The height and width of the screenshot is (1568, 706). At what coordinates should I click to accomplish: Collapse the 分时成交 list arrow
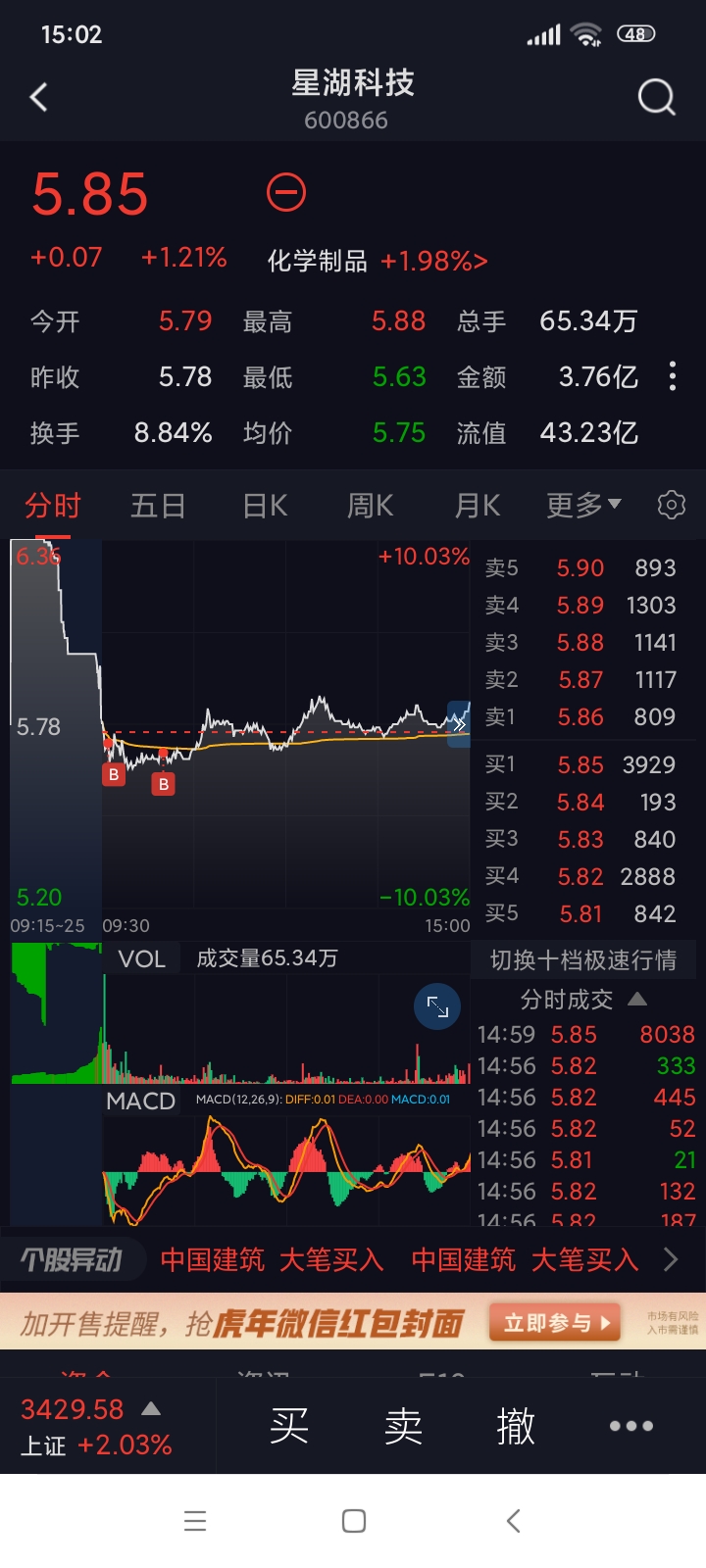tap(637, 1000)
